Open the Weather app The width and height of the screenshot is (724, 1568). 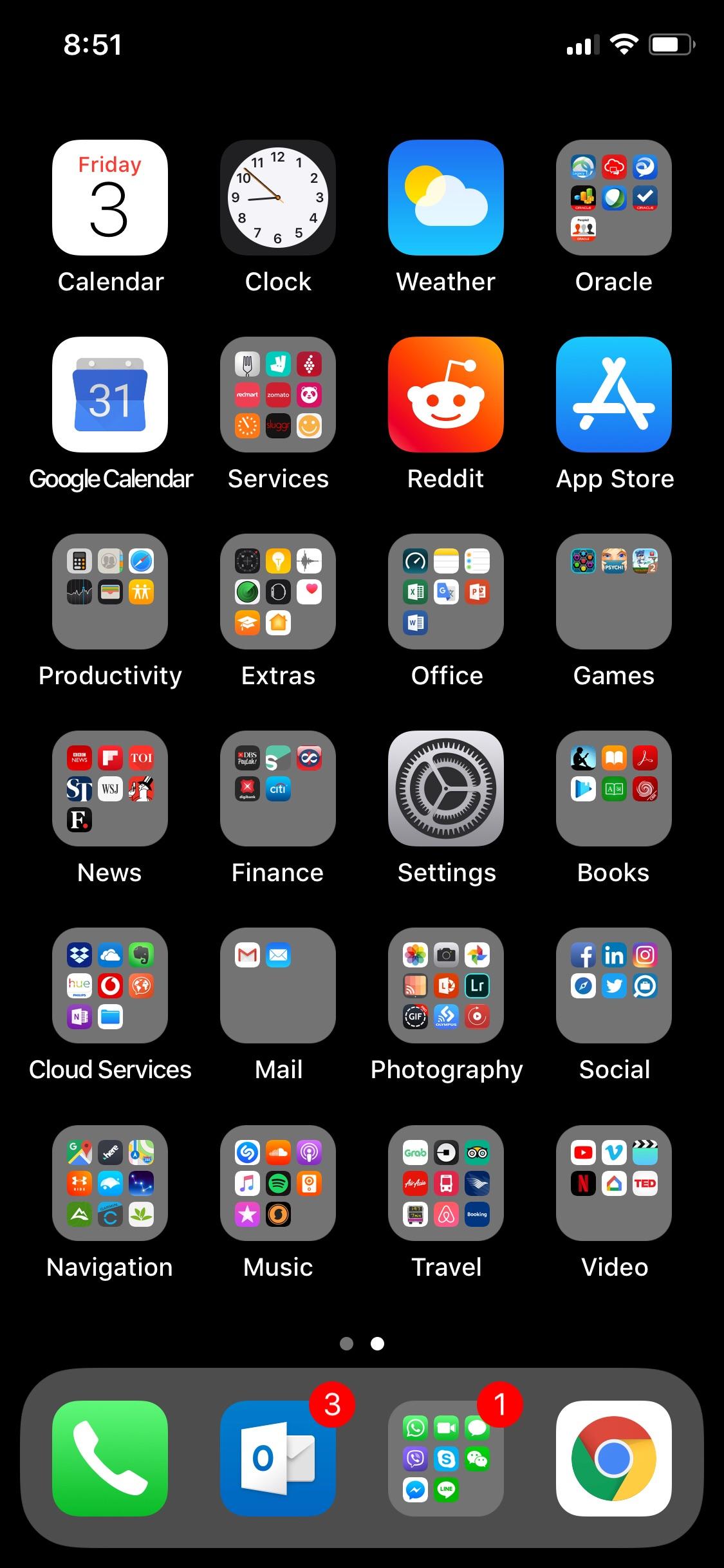point(446,198)
